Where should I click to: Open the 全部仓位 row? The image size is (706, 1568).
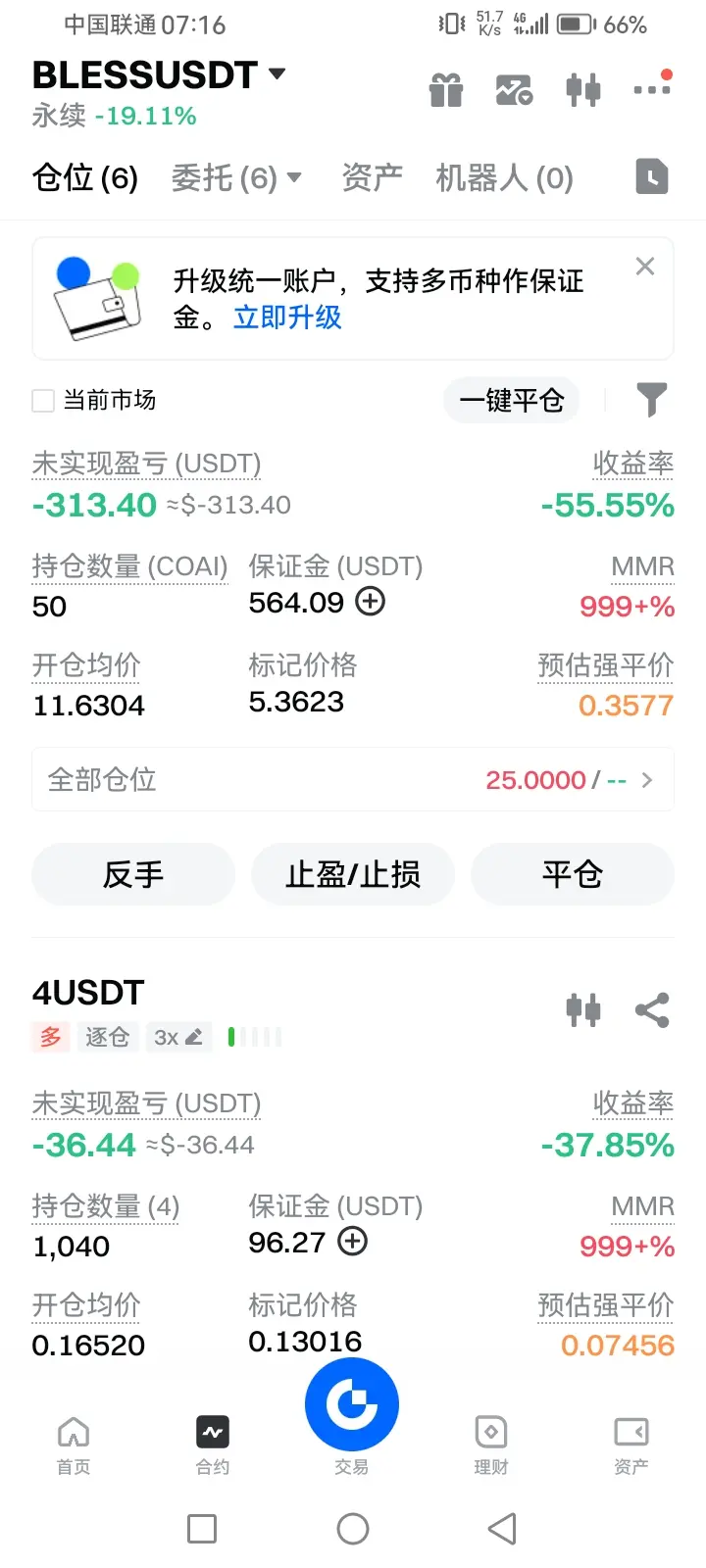coord(353,780)
